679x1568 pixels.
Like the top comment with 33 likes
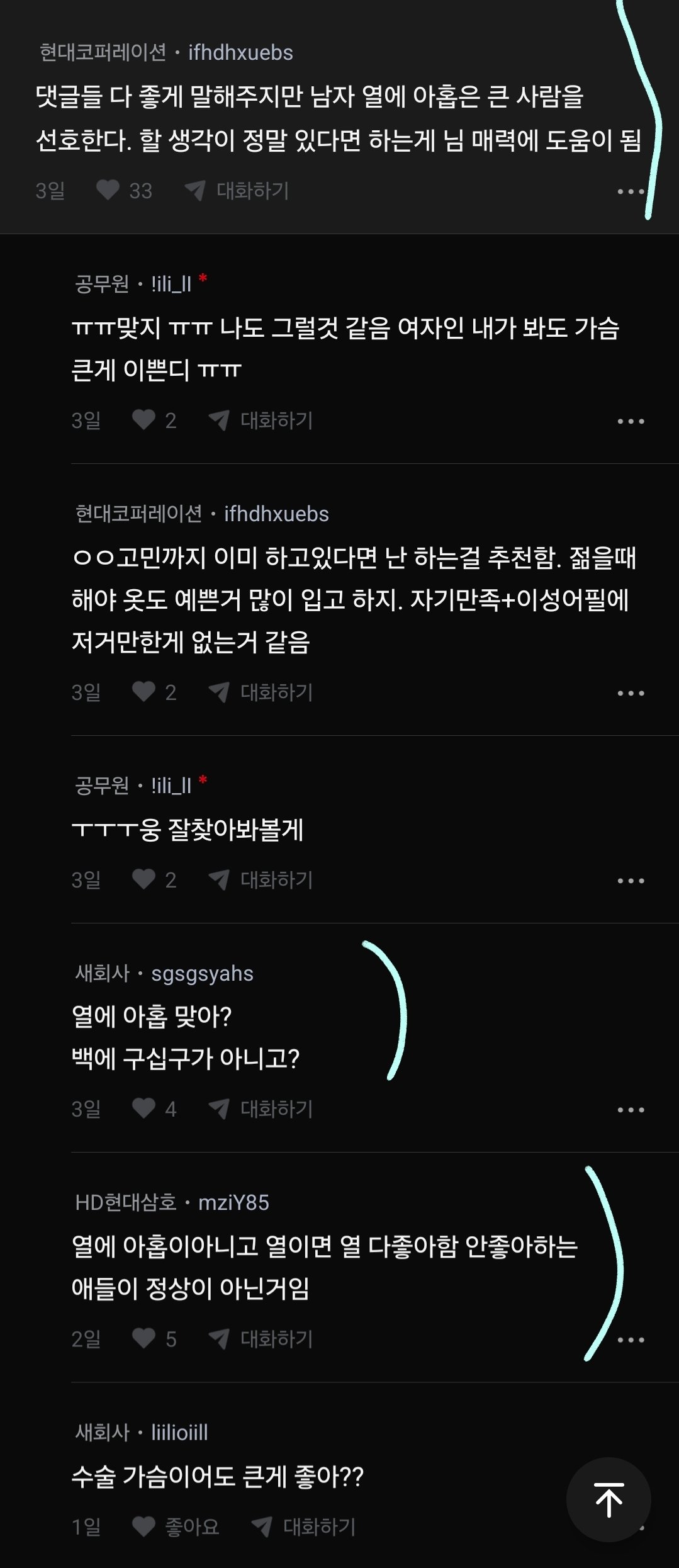pos(108,190)
